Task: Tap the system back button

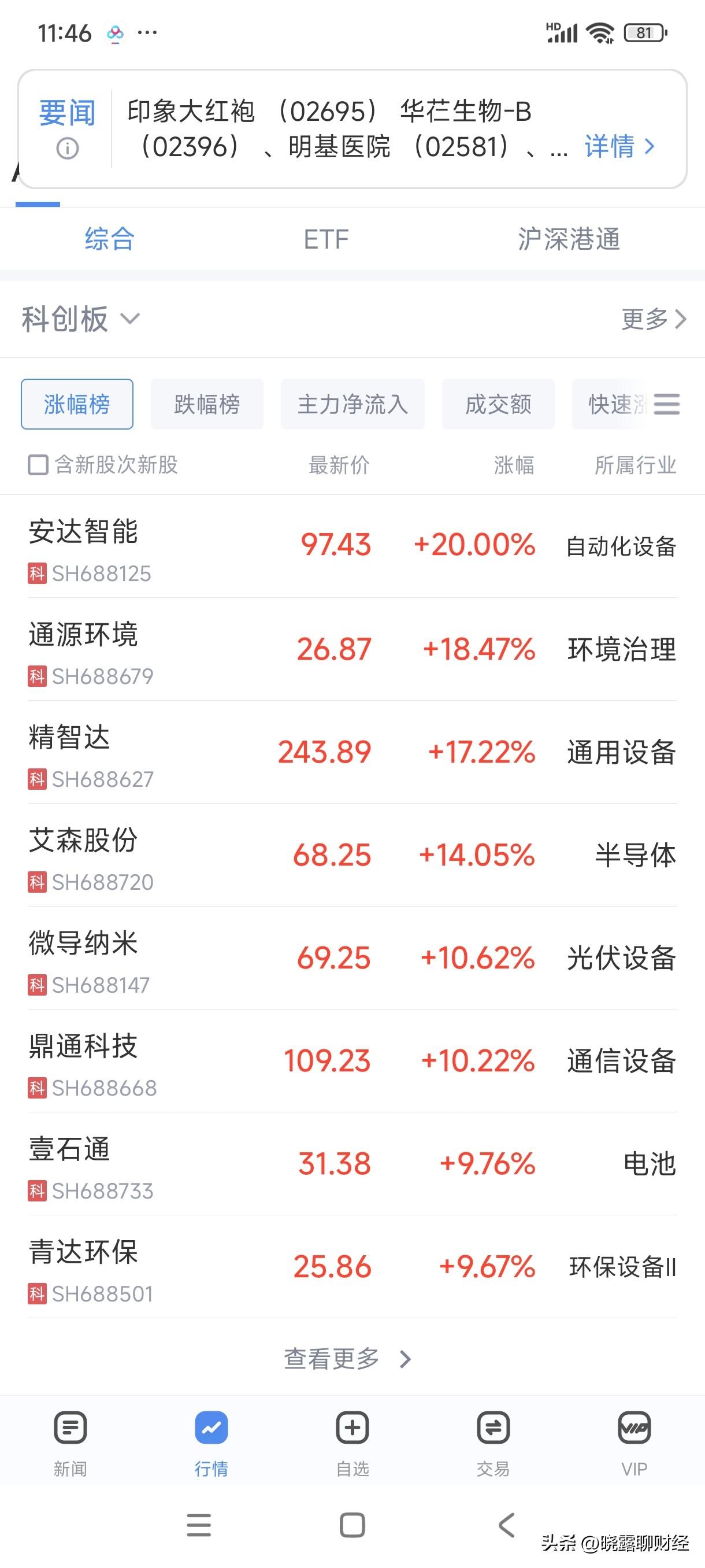Action: pos(507,1525)
